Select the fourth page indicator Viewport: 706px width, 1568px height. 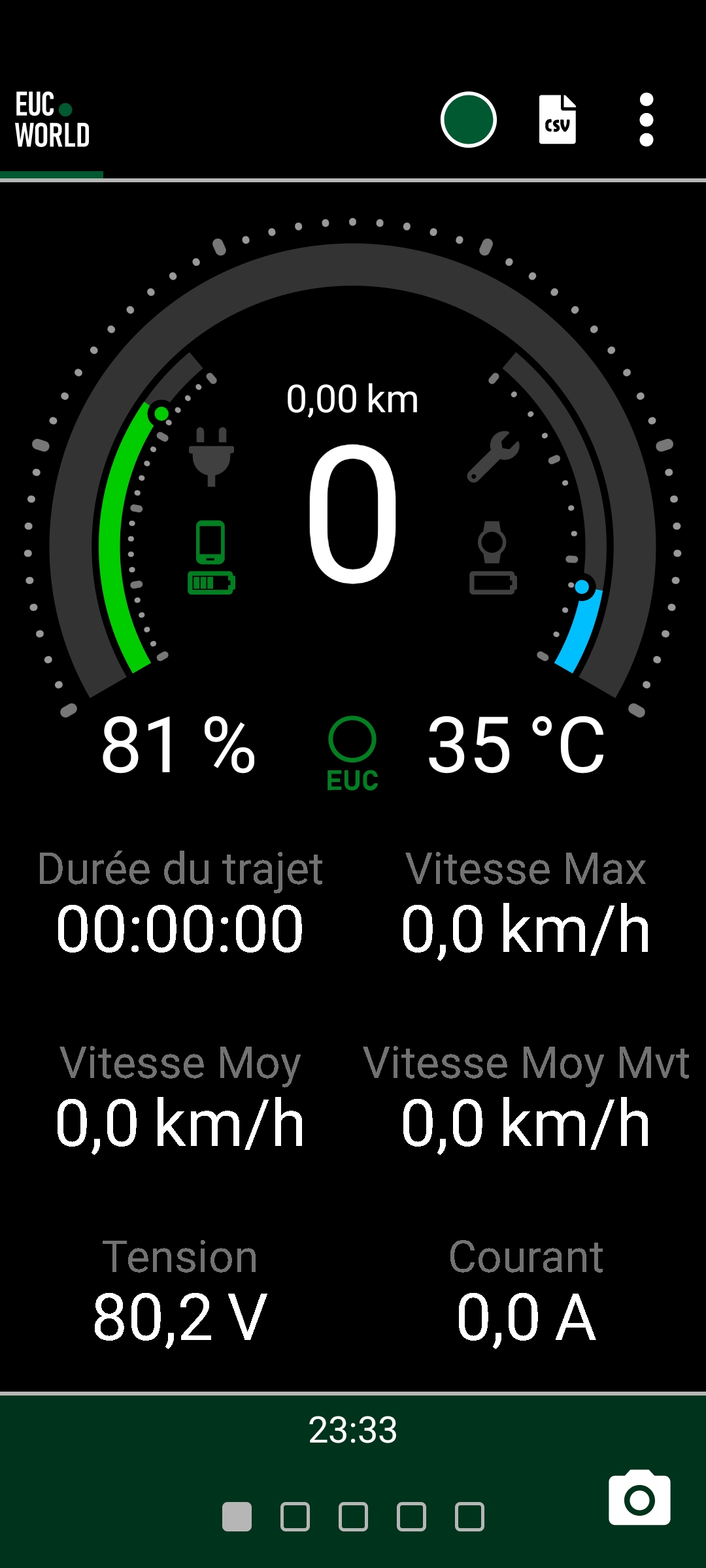click(x=411, y=1516)
